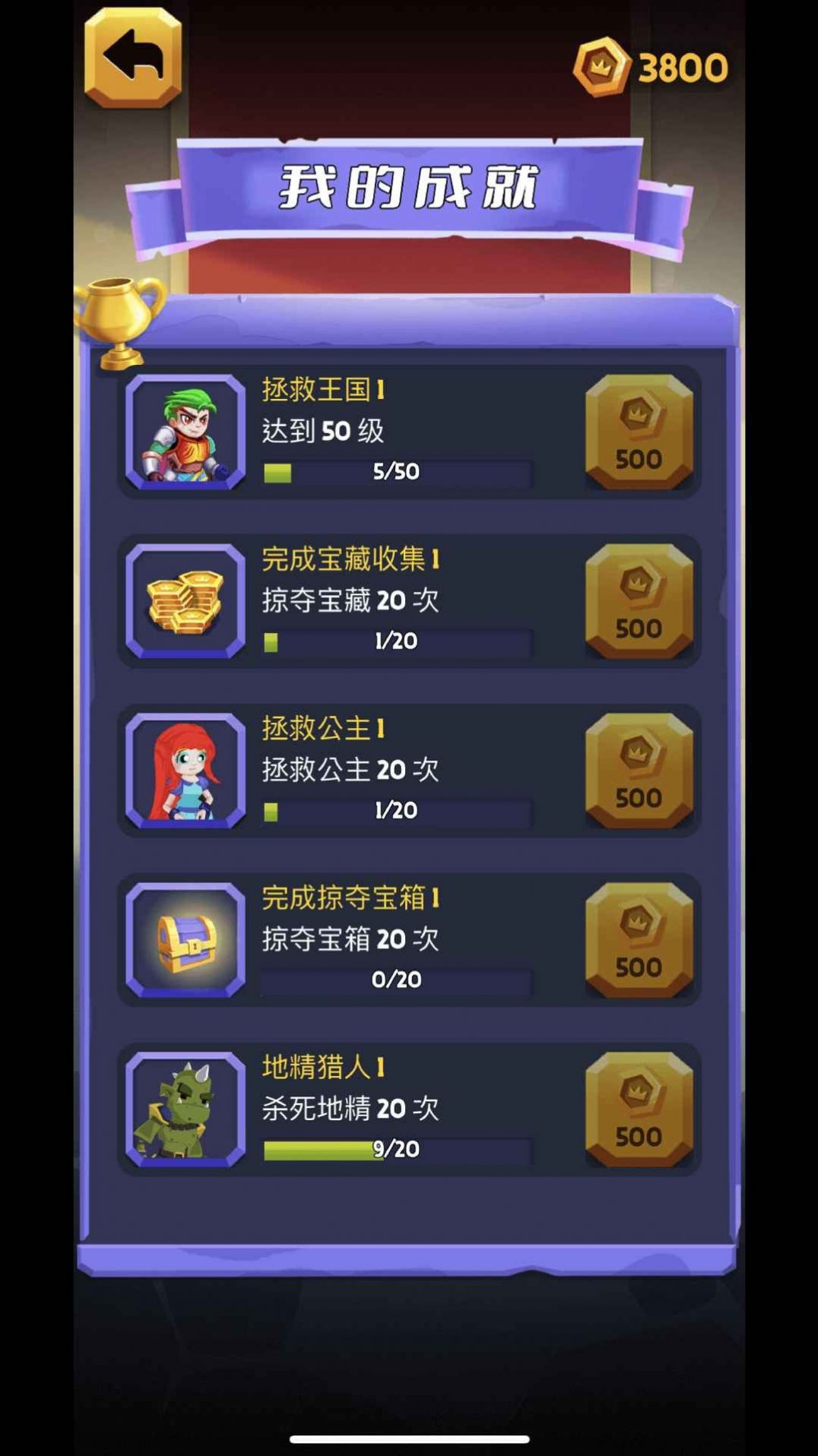Claim the 500 reward for 完成宝藏收集1
This screenshot has height=1456, width=818.
click(639, 602)
